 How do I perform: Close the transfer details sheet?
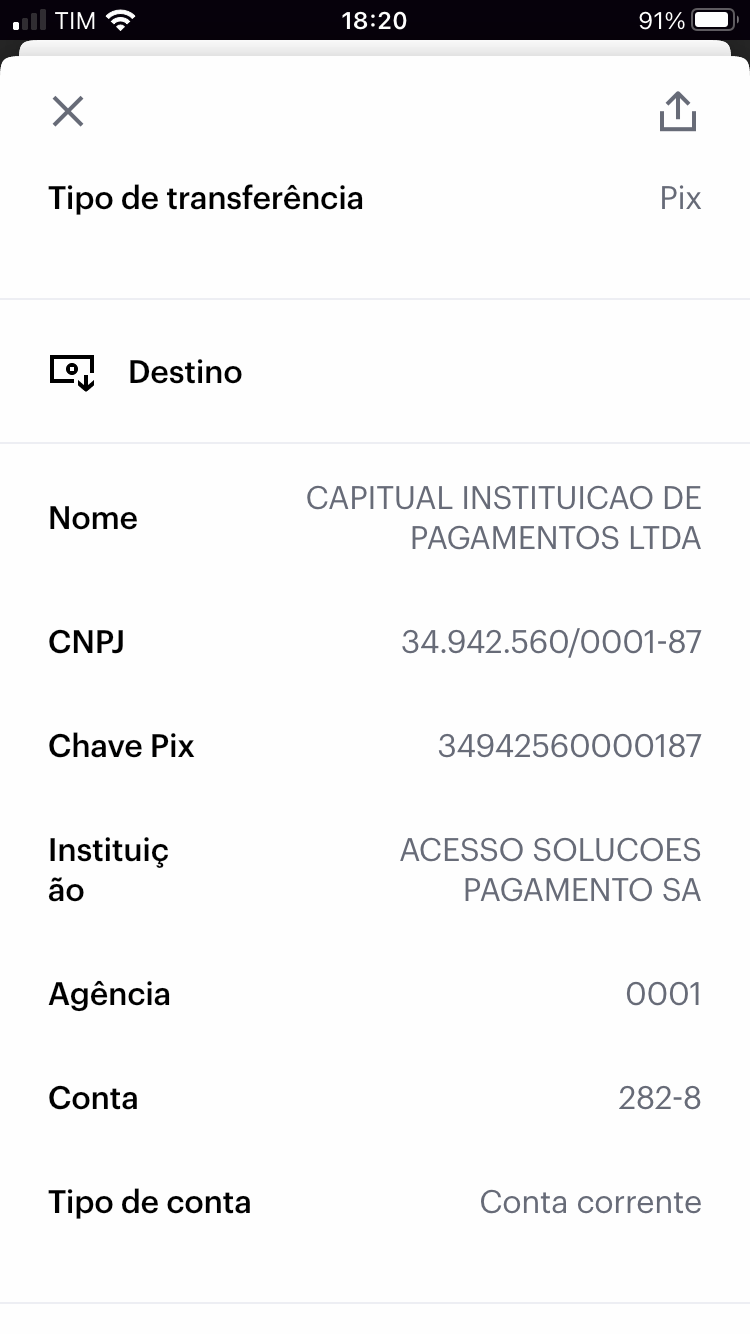(x=68, y=111)
